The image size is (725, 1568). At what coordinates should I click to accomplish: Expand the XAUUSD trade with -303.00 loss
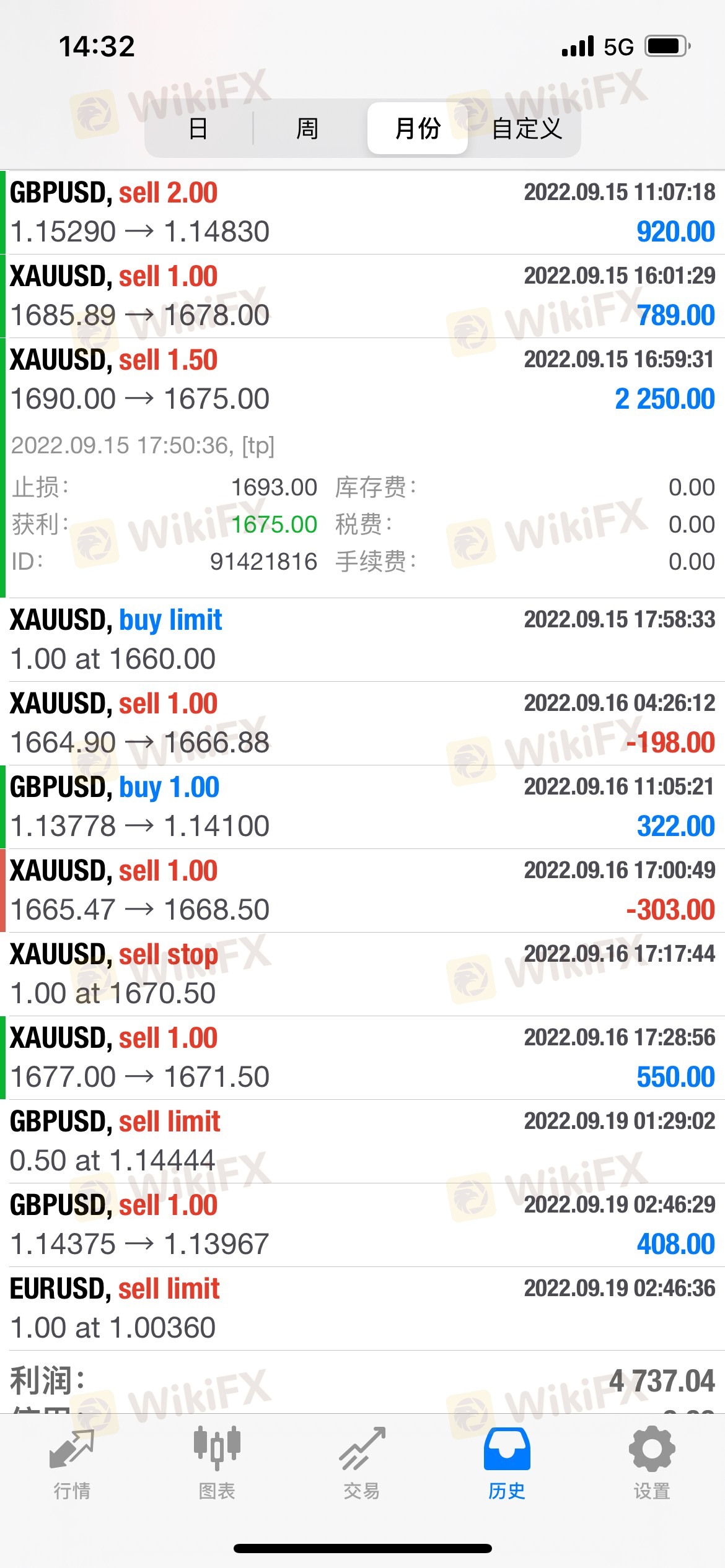click(x=362, y=890)
